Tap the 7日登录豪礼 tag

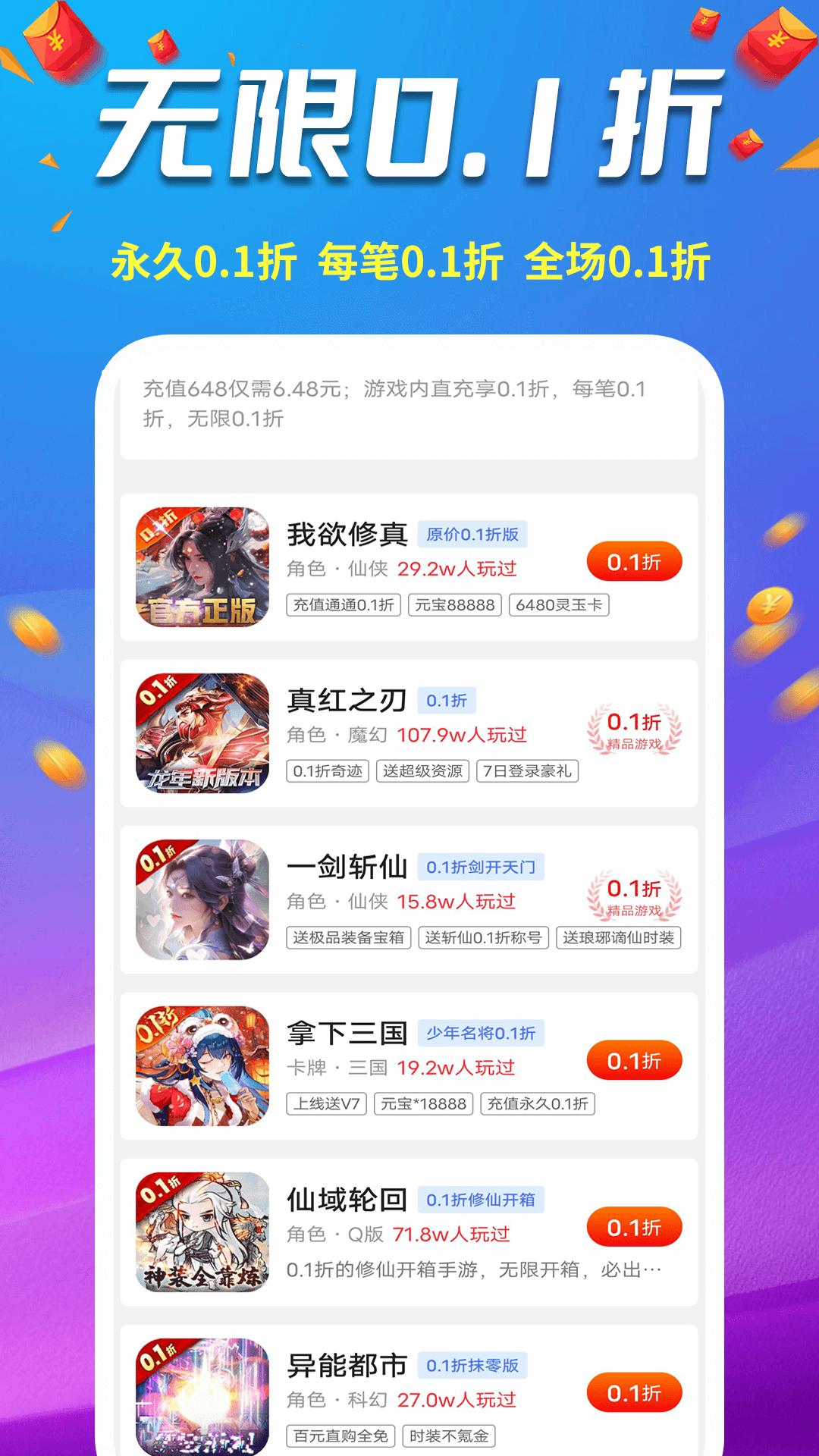coord(529,771)
